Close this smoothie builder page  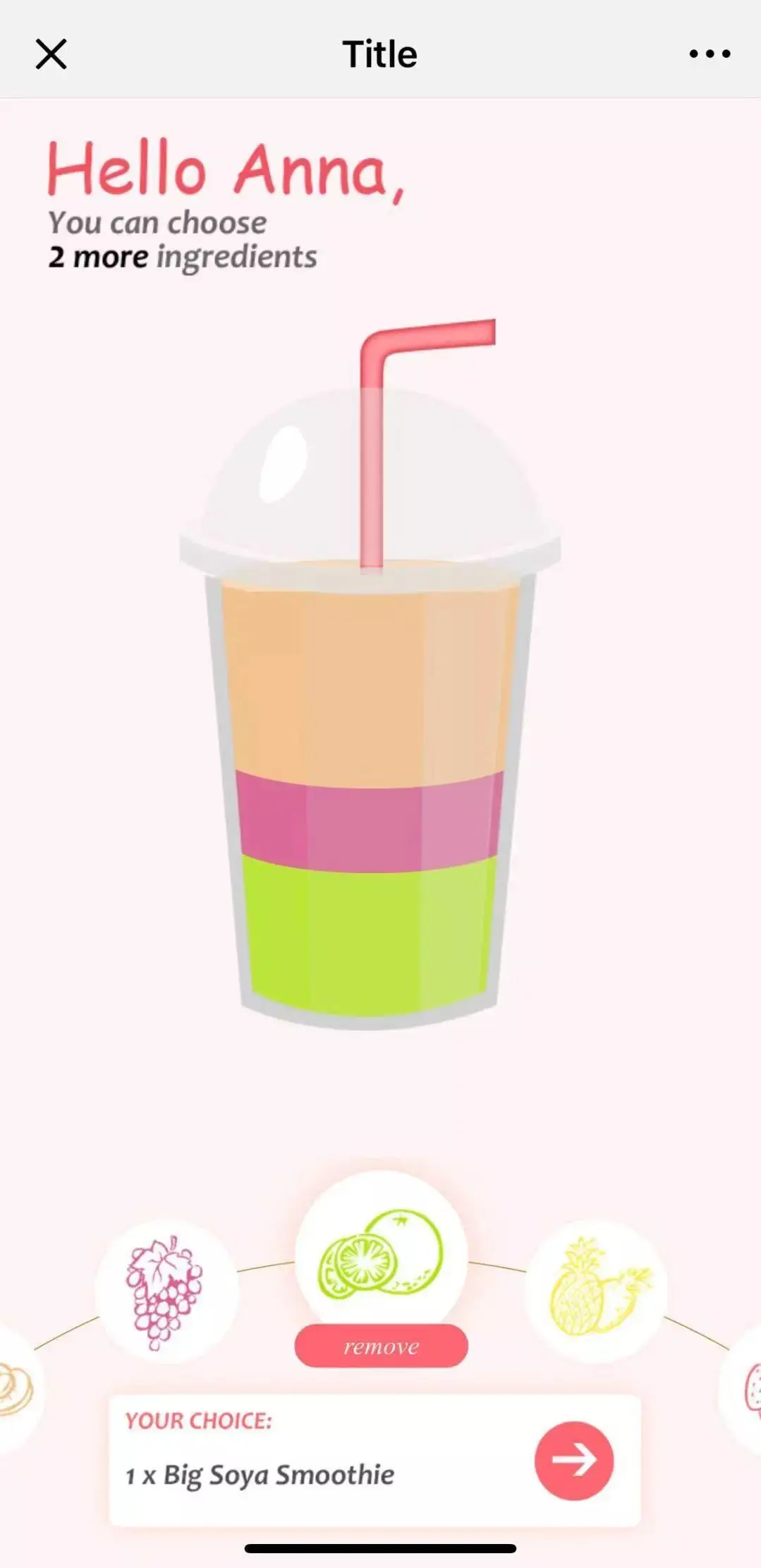(51, 54)
